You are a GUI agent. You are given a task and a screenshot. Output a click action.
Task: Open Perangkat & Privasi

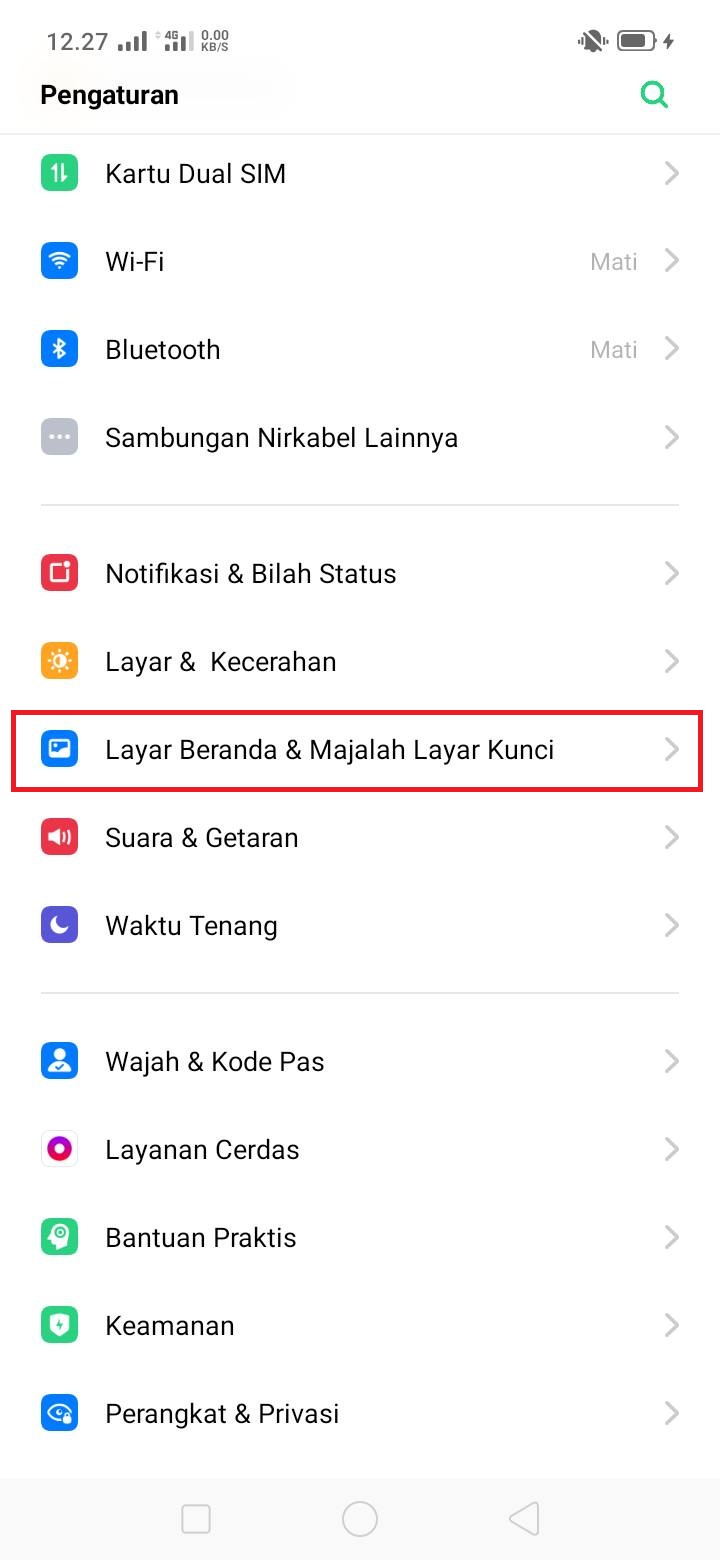tap(360, 1414)
